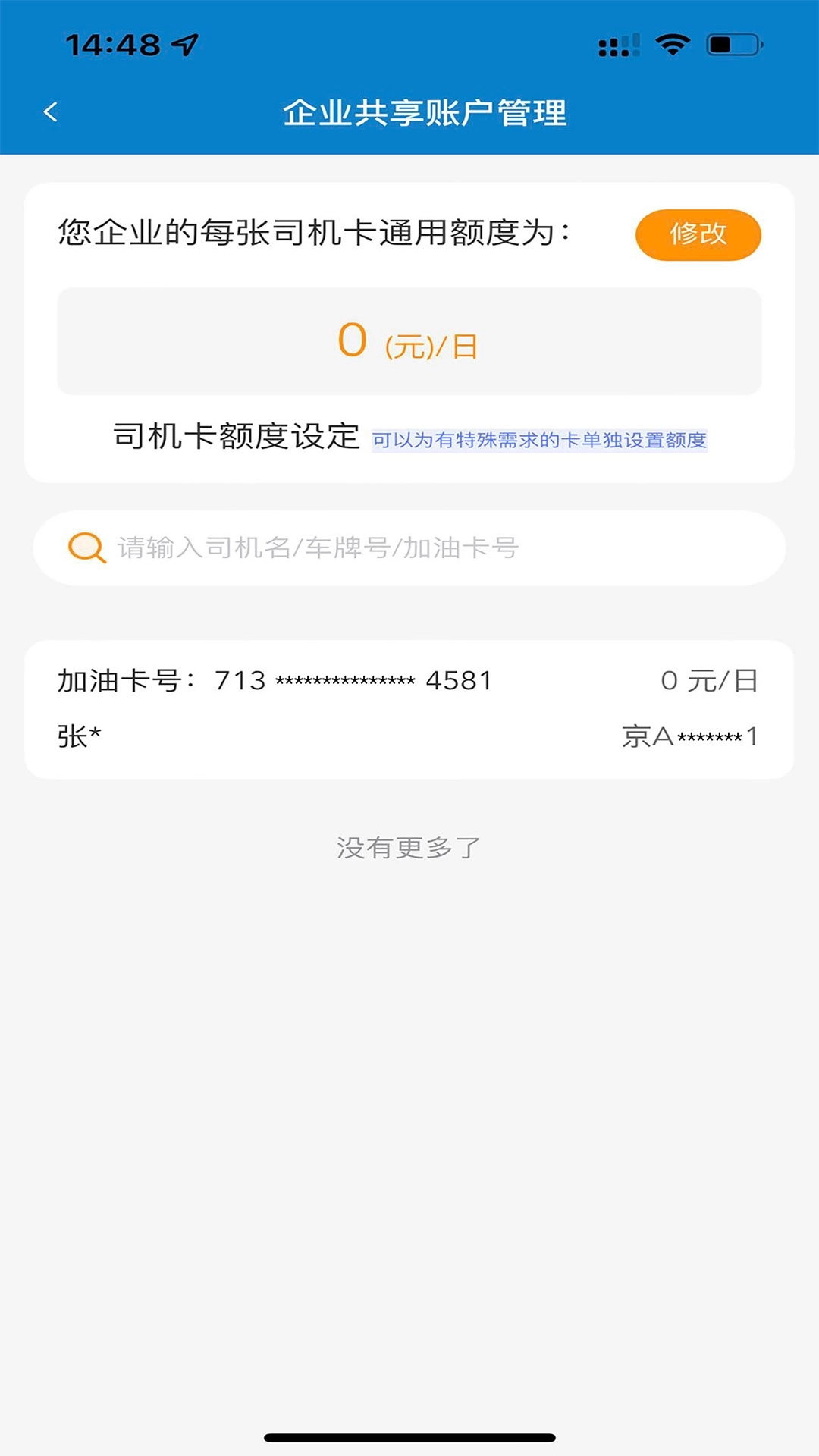This screenshot has height=1456, width=819.
Task: Tap the battery indicator icon
Action: click(x=731, y=44)
